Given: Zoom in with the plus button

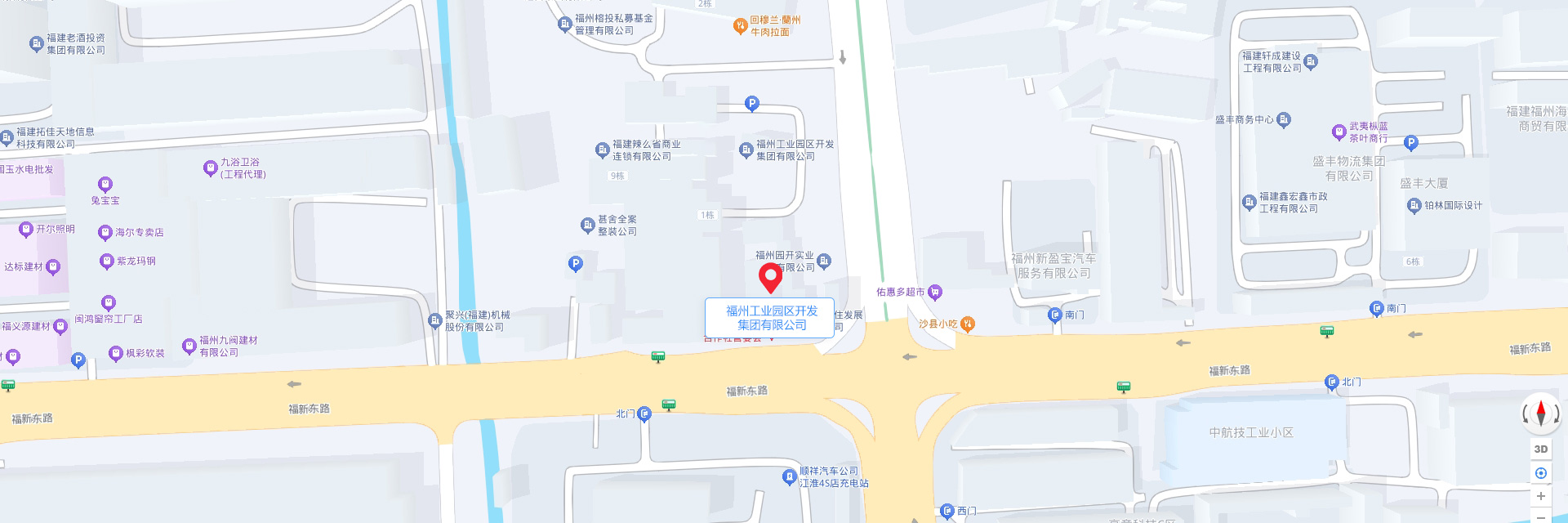Looking at the screenshot, I should [x=1540, y=496].
